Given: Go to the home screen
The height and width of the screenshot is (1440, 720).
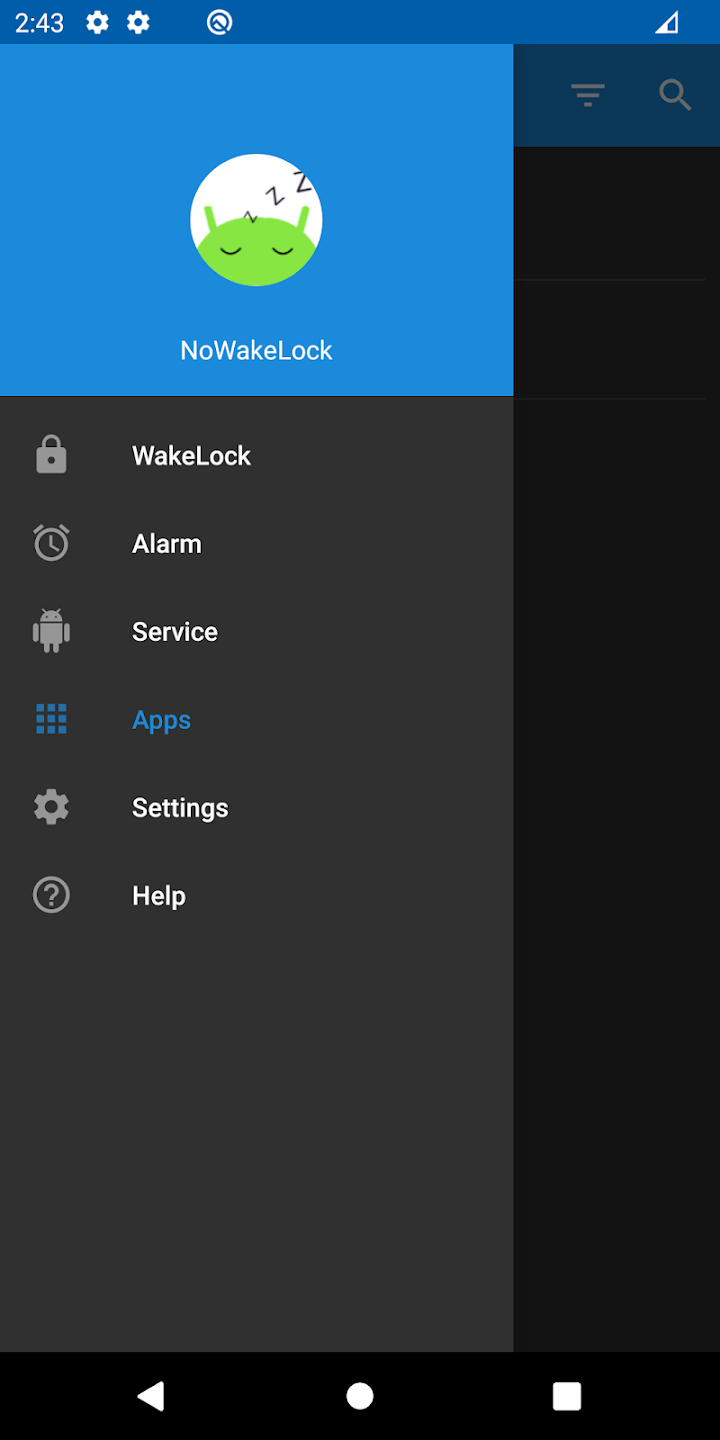Looking at the screenshot, I should [360, 1396].
